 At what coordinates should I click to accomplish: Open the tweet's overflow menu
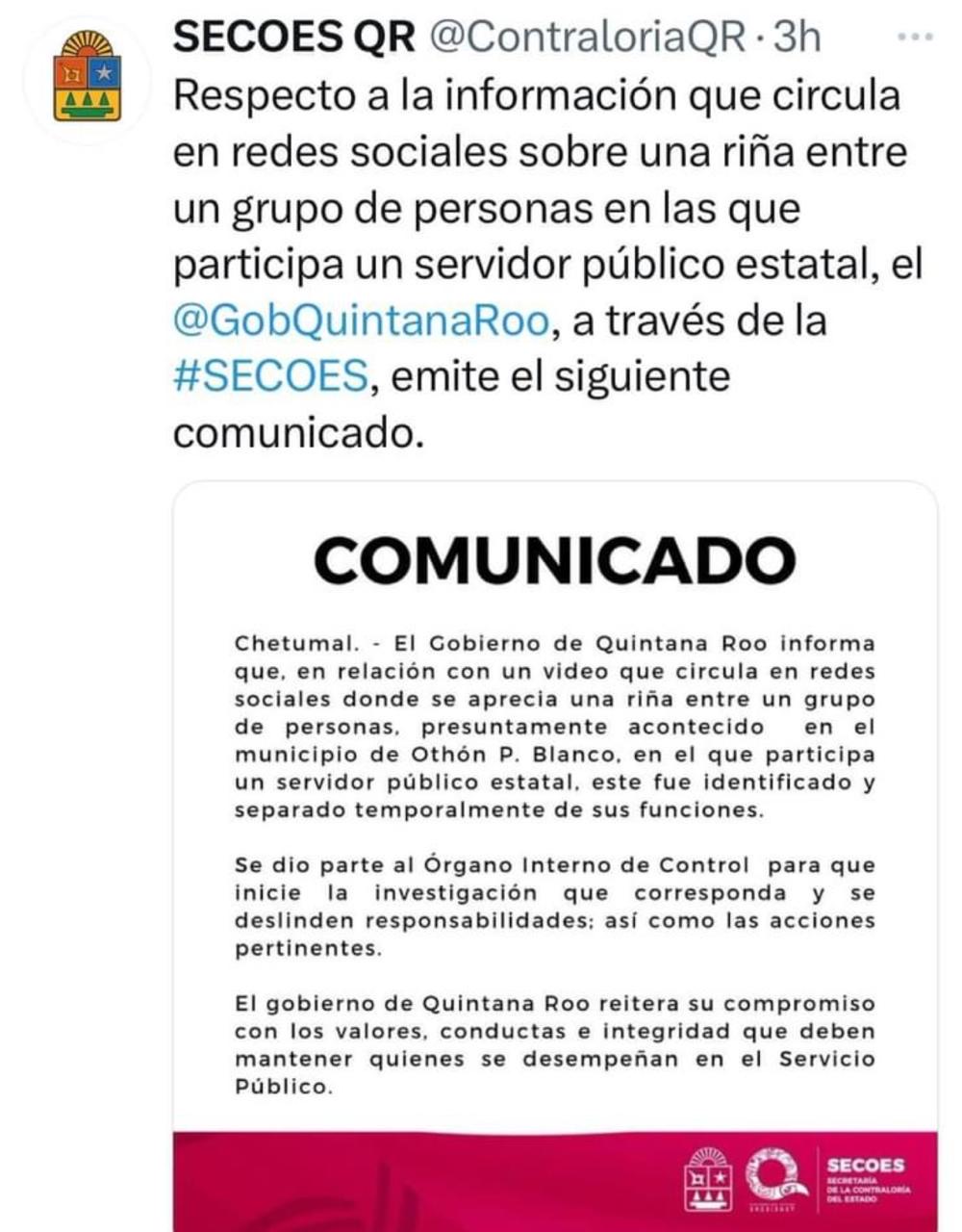point(914,38)
